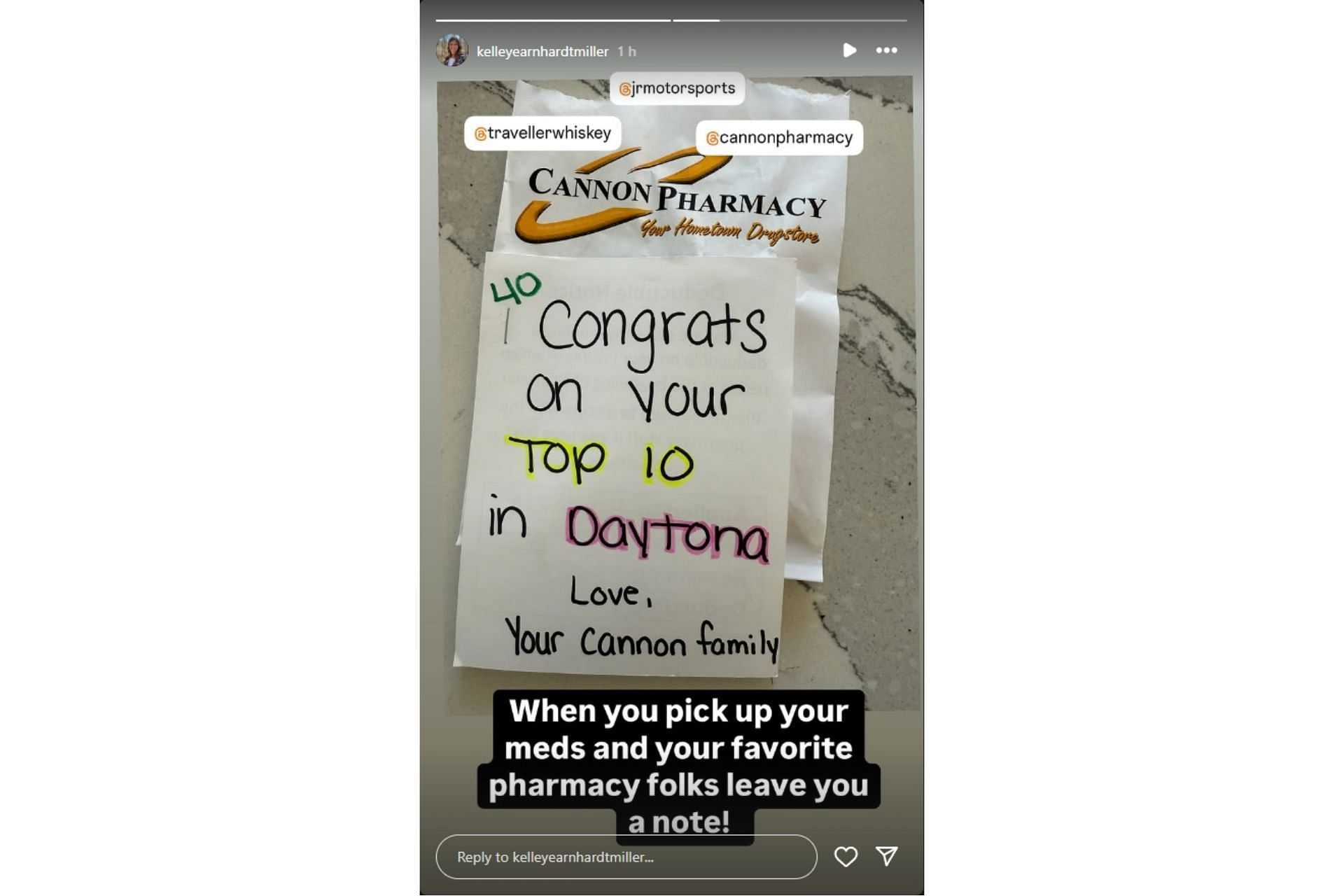The height and width of the screenshot is (896, 1344).
Task: Like this story
Action: pos(846,857)
